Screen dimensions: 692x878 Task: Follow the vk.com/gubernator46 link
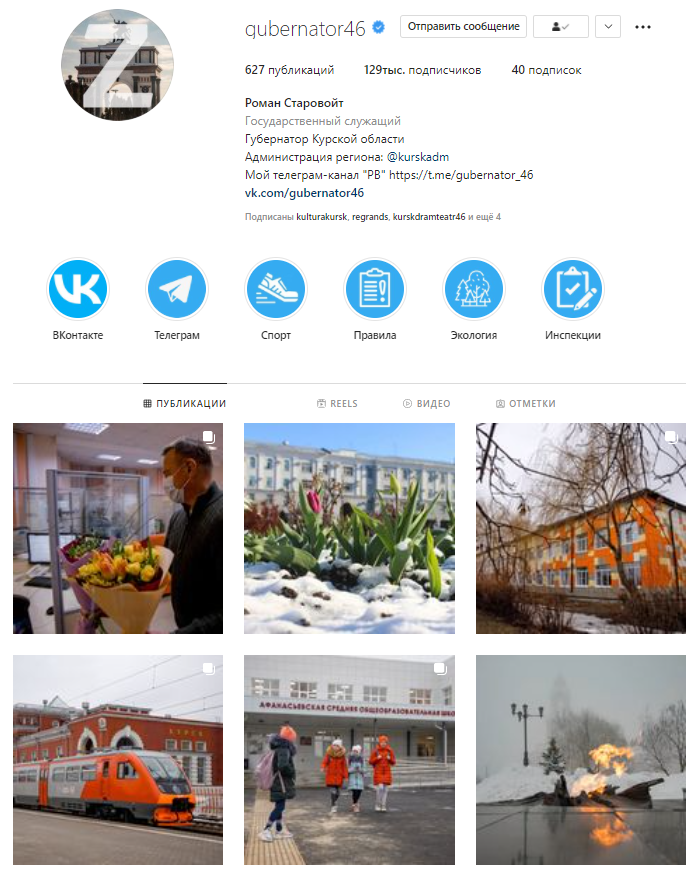point(304,192)
